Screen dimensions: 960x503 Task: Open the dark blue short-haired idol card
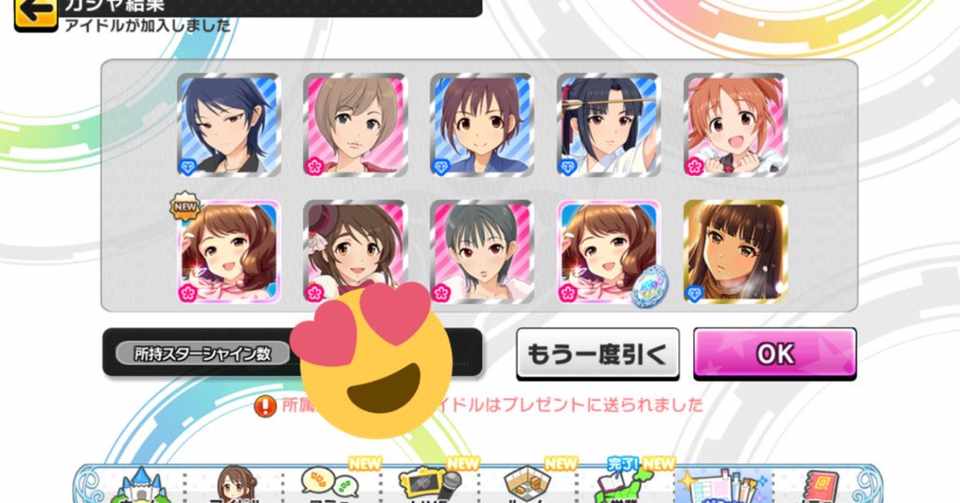click(229, 124)
